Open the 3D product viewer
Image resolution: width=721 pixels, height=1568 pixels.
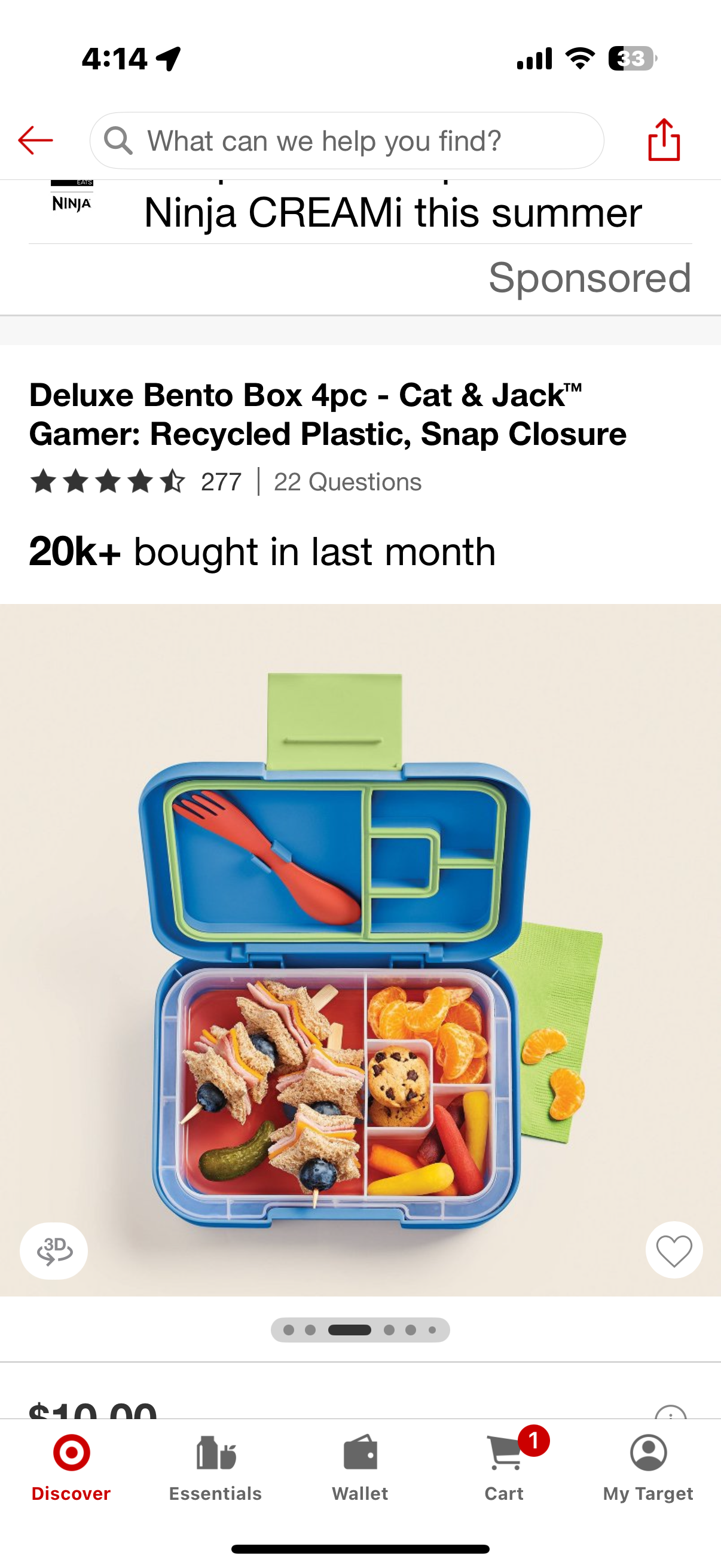coord(54,1251)
